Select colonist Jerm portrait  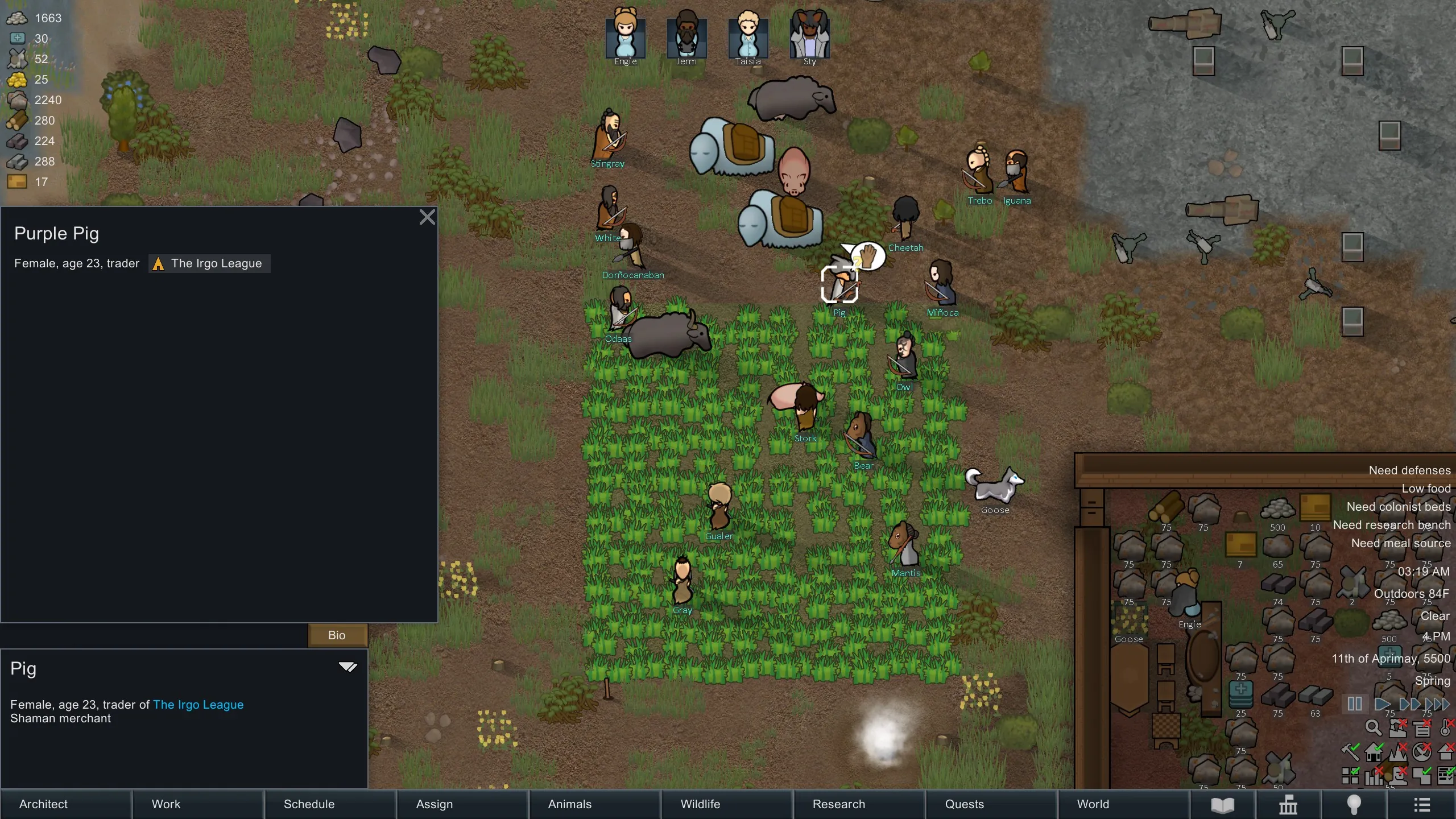(686, 35)
